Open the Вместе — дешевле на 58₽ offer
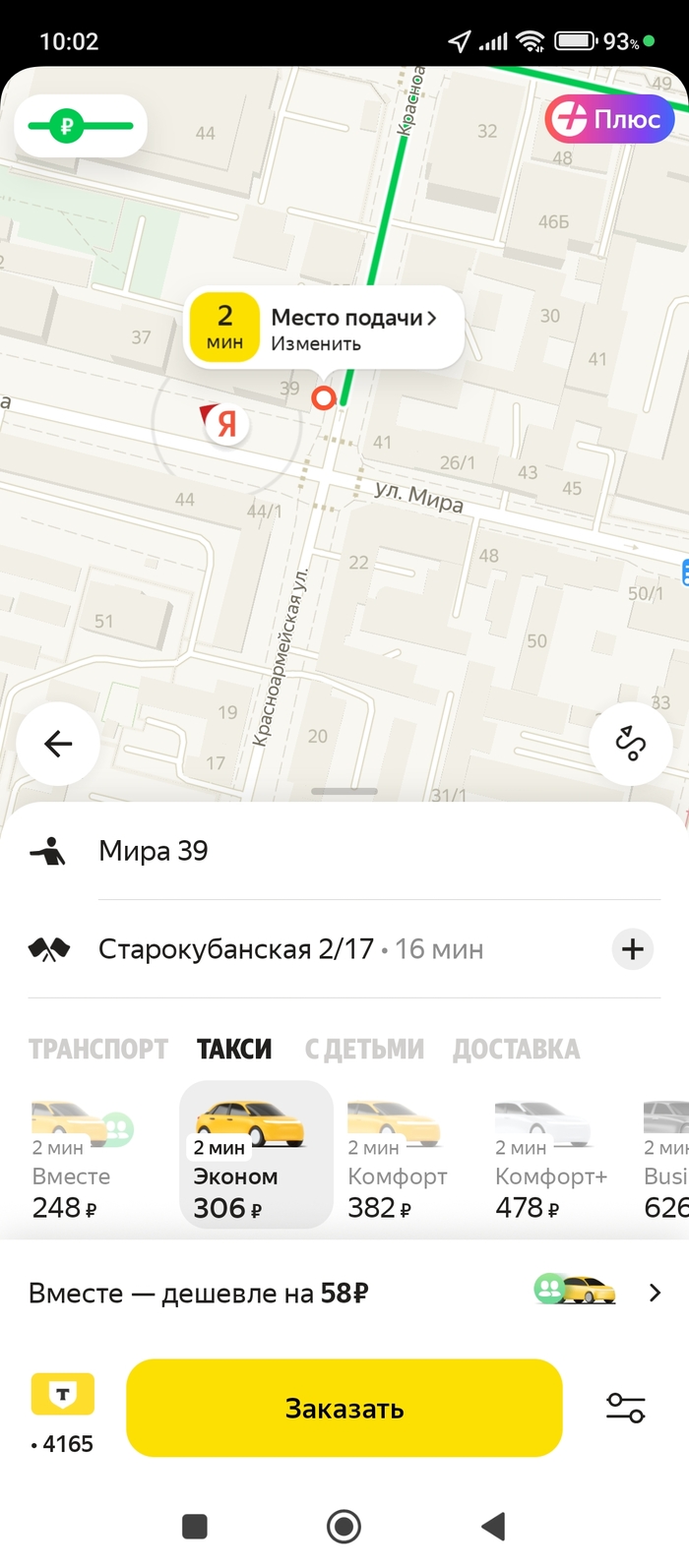This screenshot has width=689, height=1568. [344, 1293]
